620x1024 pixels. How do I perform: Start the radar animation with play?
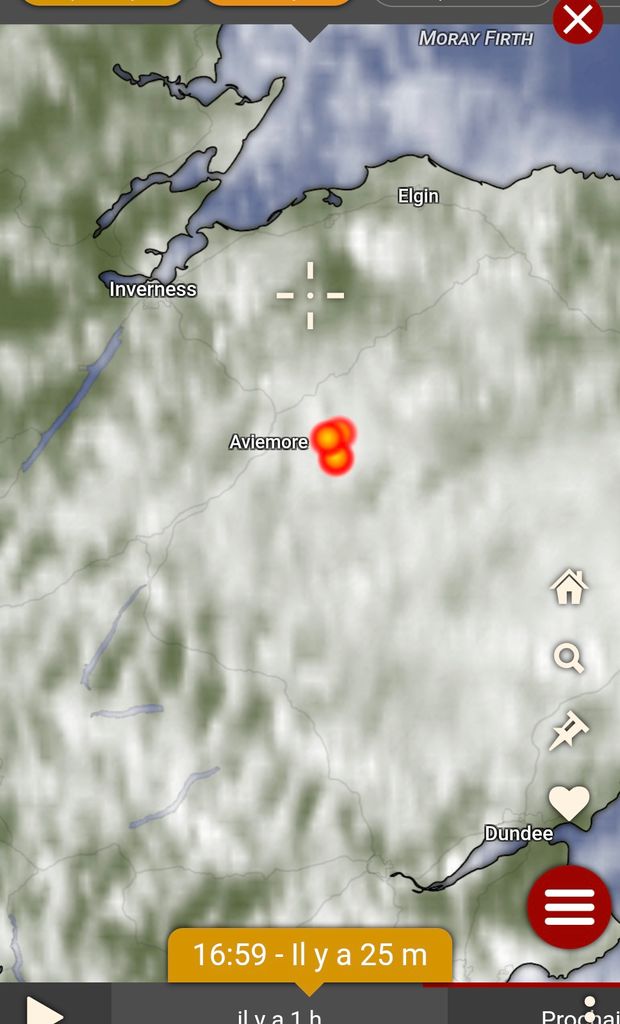tap(46, 1009)
